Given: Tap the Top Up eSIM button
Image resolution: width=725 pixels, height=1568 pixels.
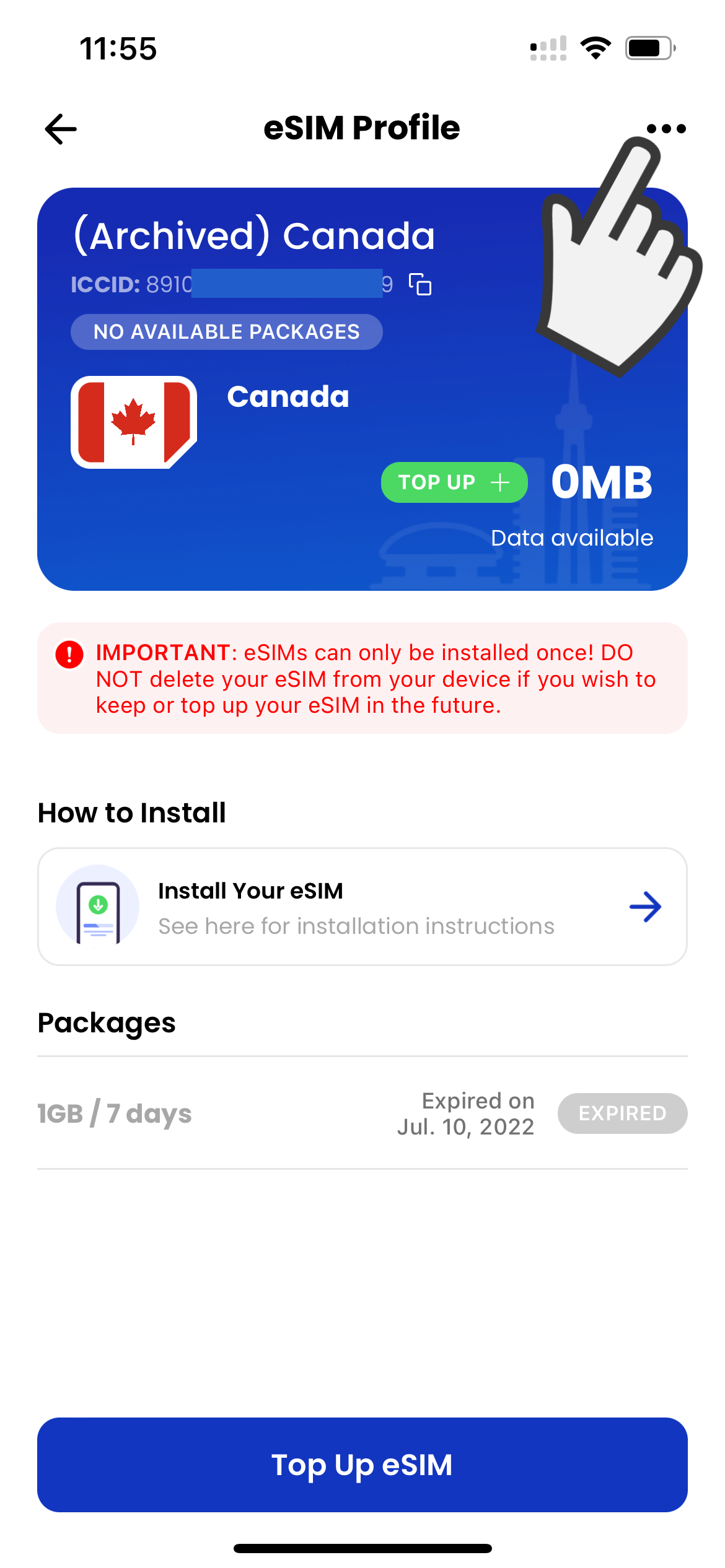Looking at the screenshot, I should 362,1465.
